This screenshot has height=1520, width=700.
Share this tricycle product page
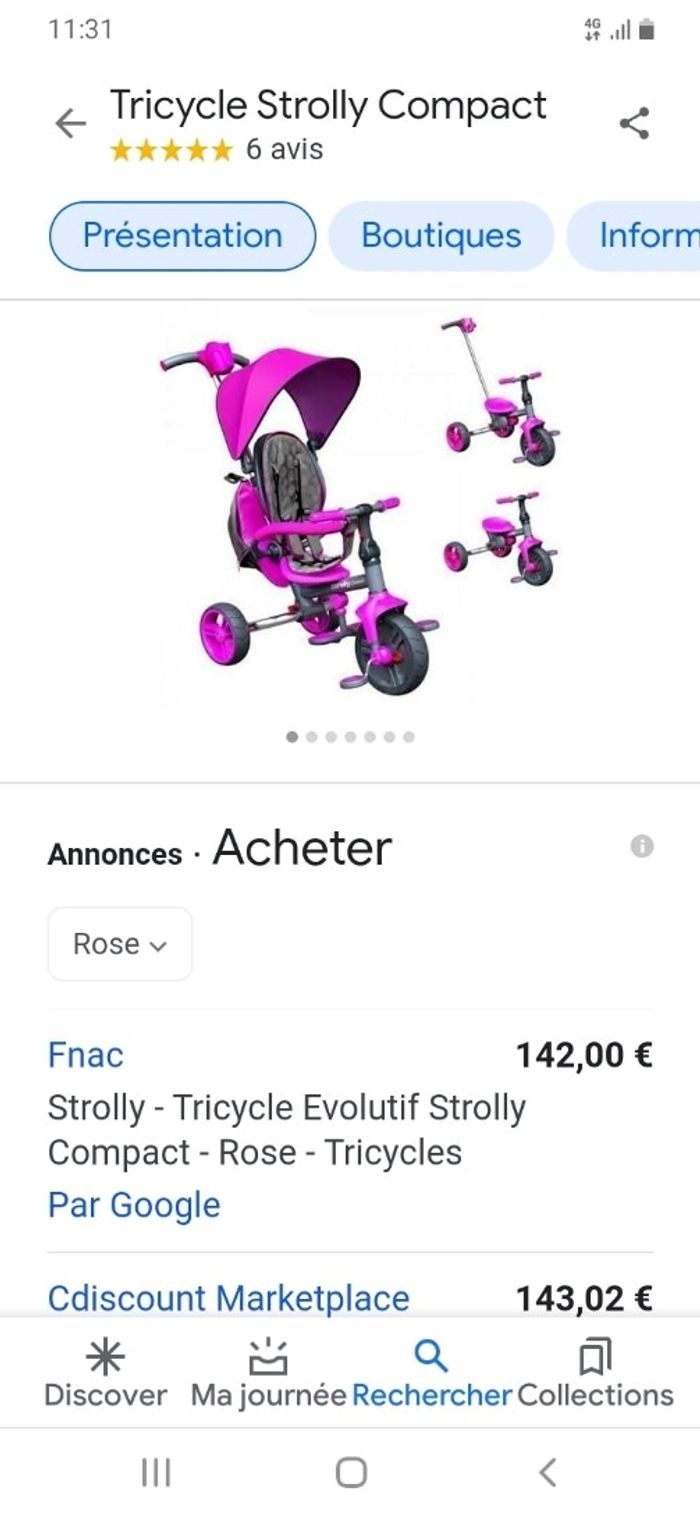coord(634,124)
